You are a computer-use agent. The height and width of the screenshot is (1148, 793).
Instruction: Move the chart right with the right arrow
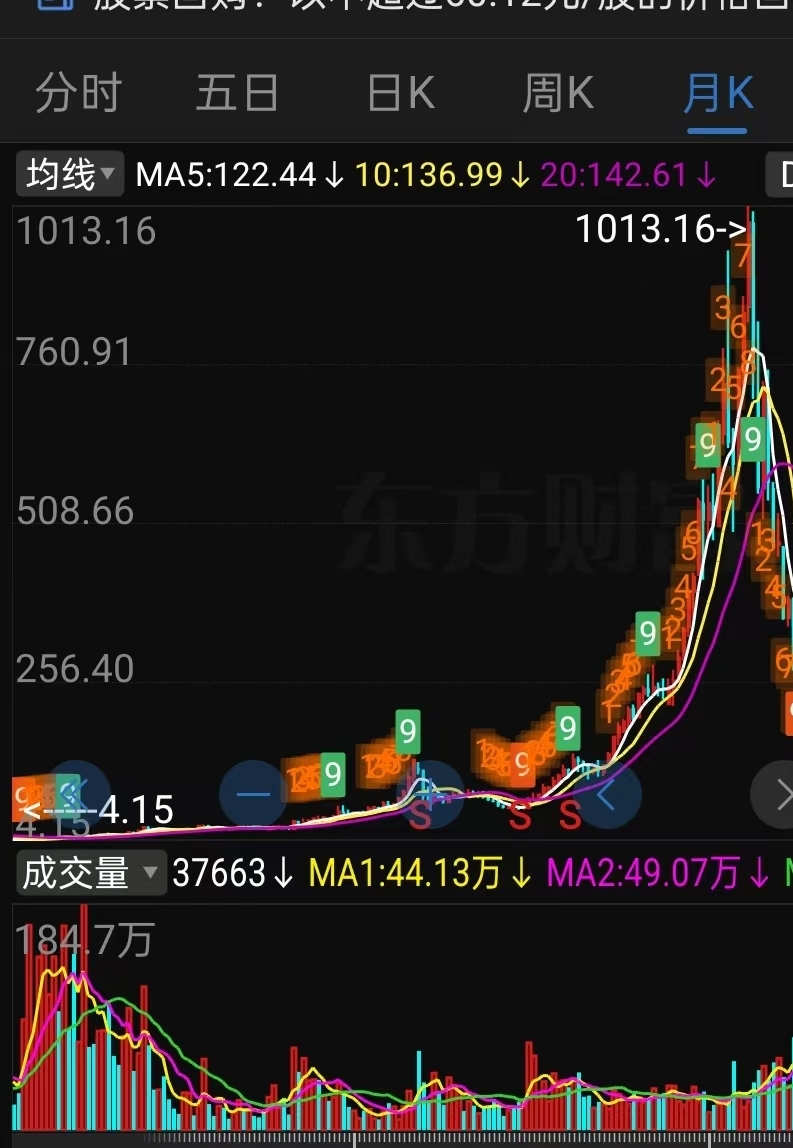(776, 794)
